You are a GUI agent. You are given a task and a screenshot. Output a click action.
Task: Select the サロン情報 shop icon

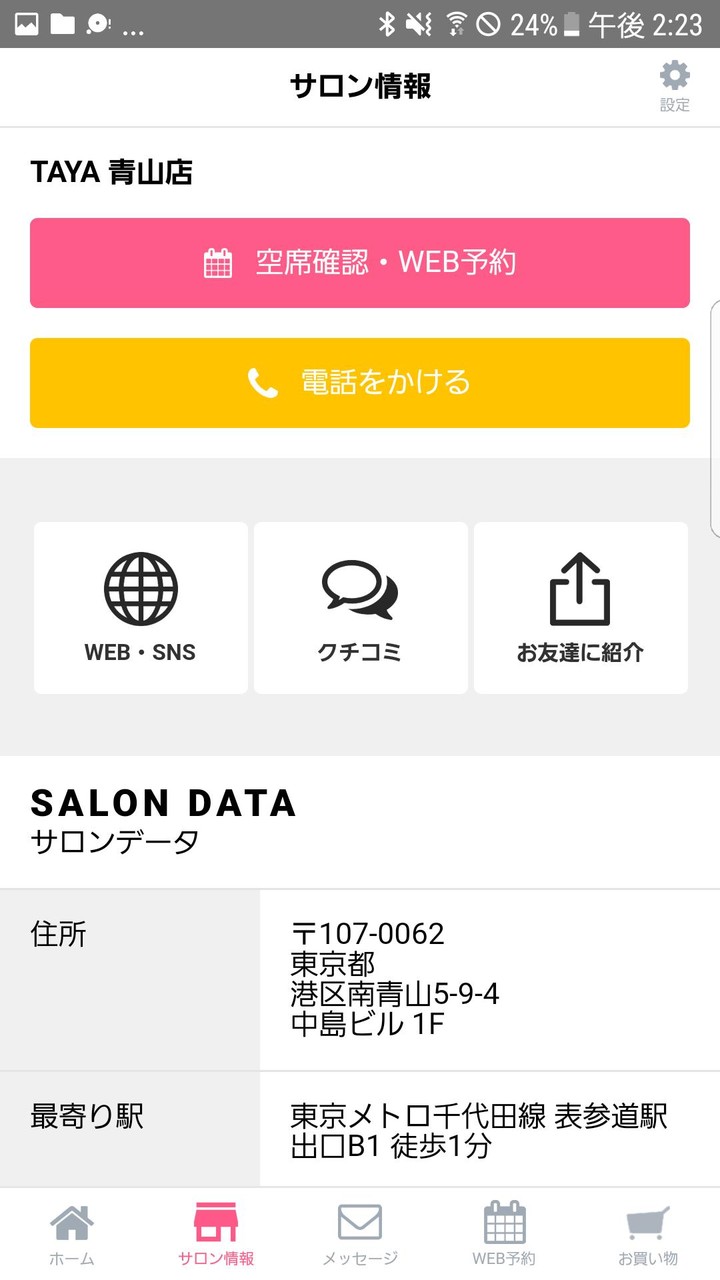214,1222
